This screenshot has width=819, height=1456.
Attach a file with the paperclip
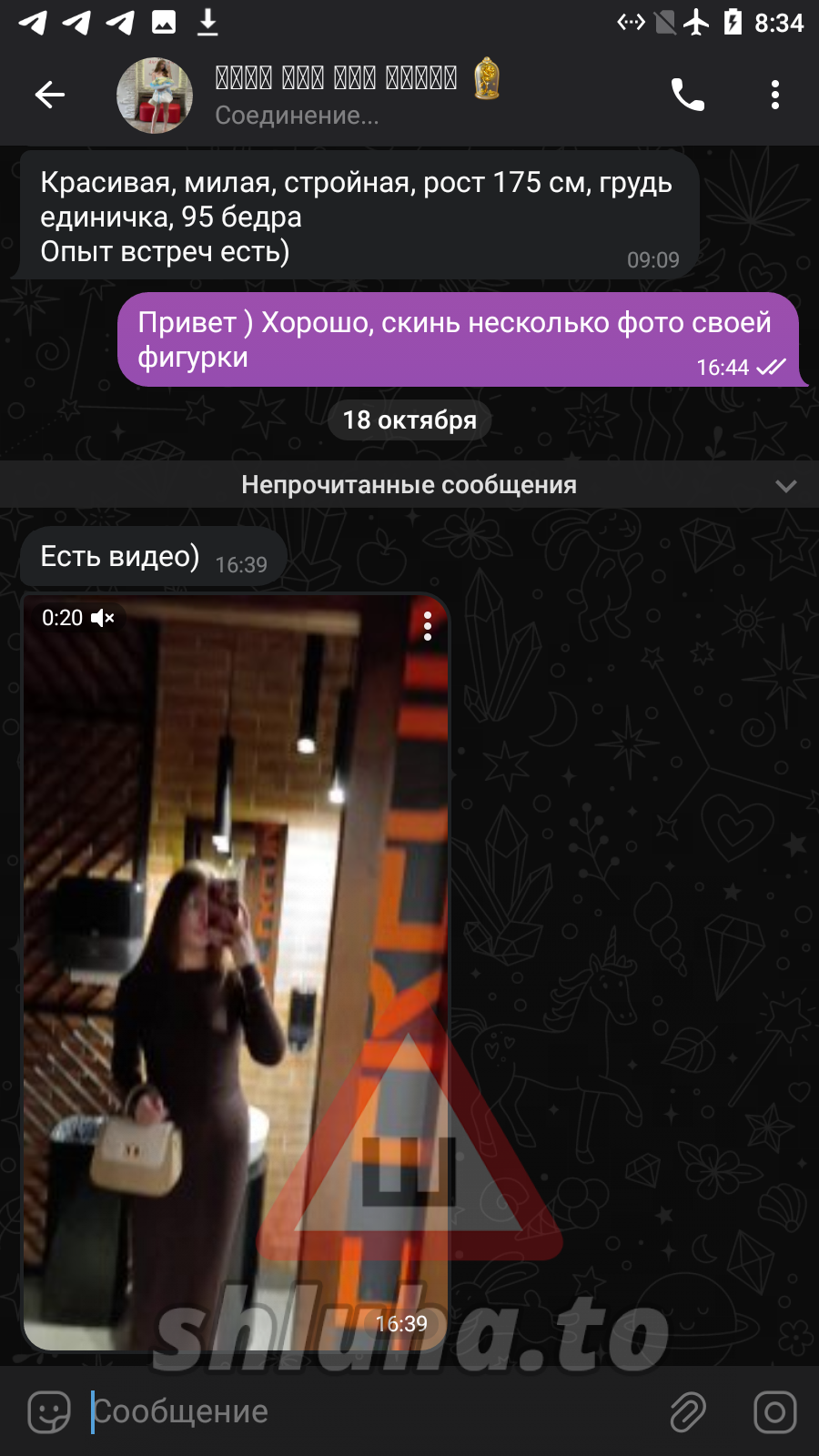(688, 1411)
